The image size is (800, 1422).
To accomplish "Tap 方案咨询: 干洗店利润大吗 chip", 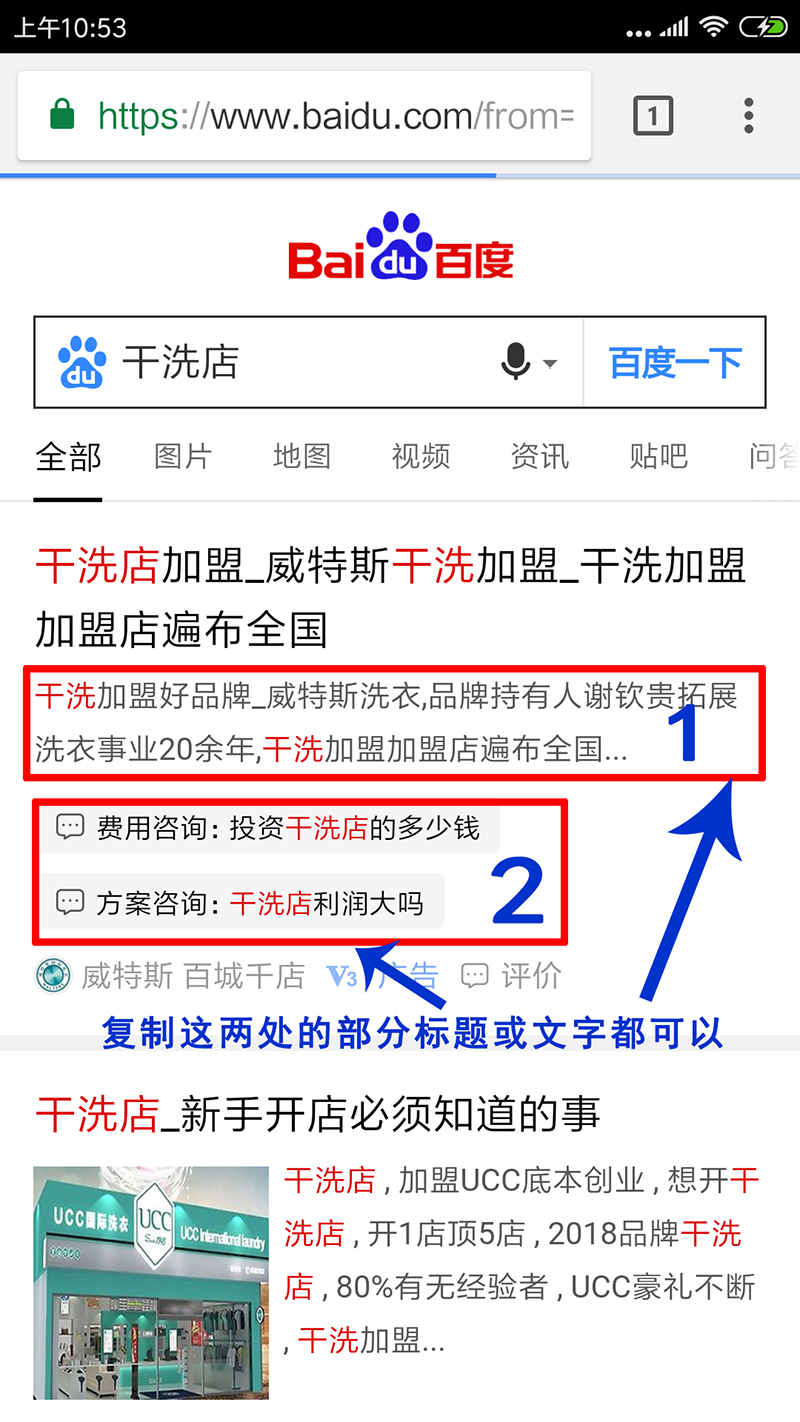I will 240,904.
